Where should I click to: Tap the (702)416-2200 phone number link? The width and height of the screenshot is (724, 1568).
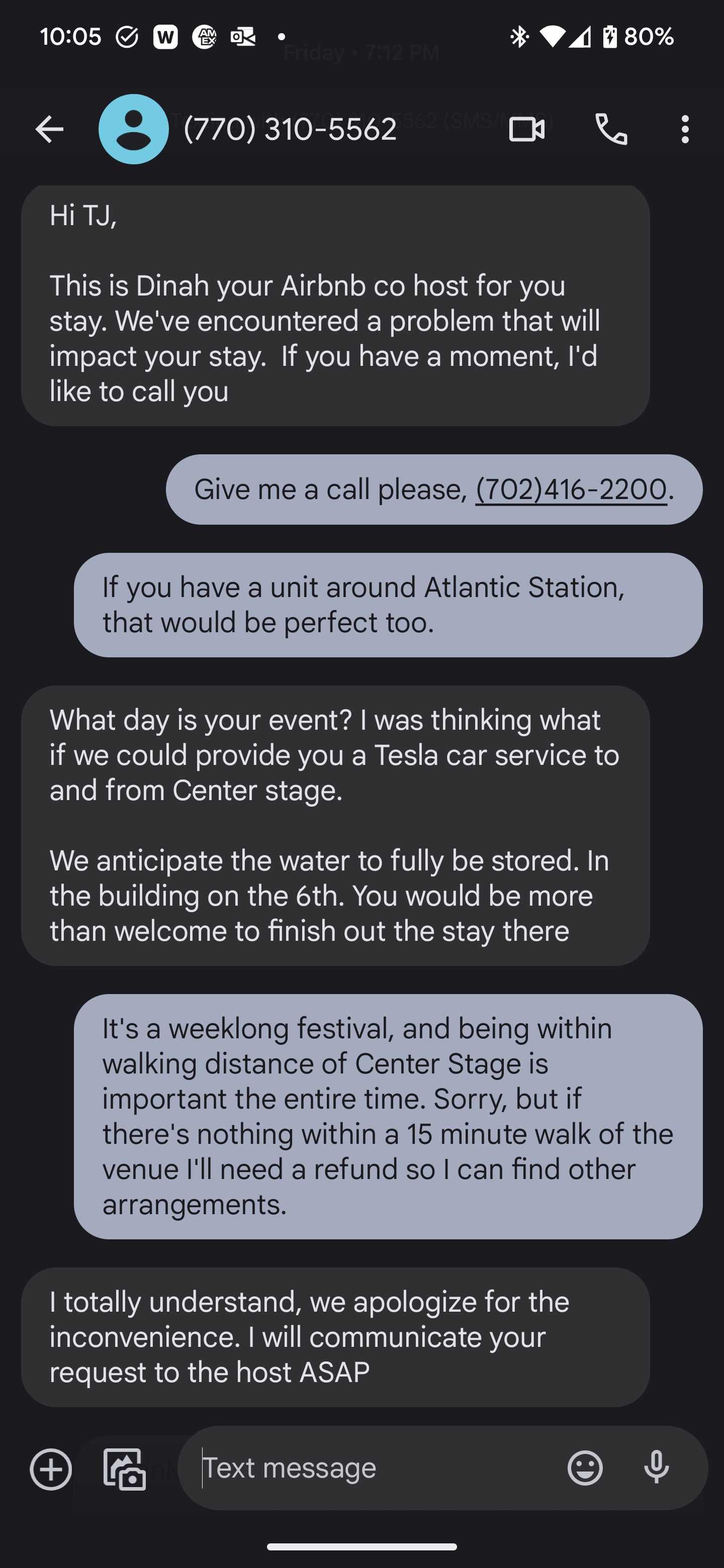click(x=571, y=489)
